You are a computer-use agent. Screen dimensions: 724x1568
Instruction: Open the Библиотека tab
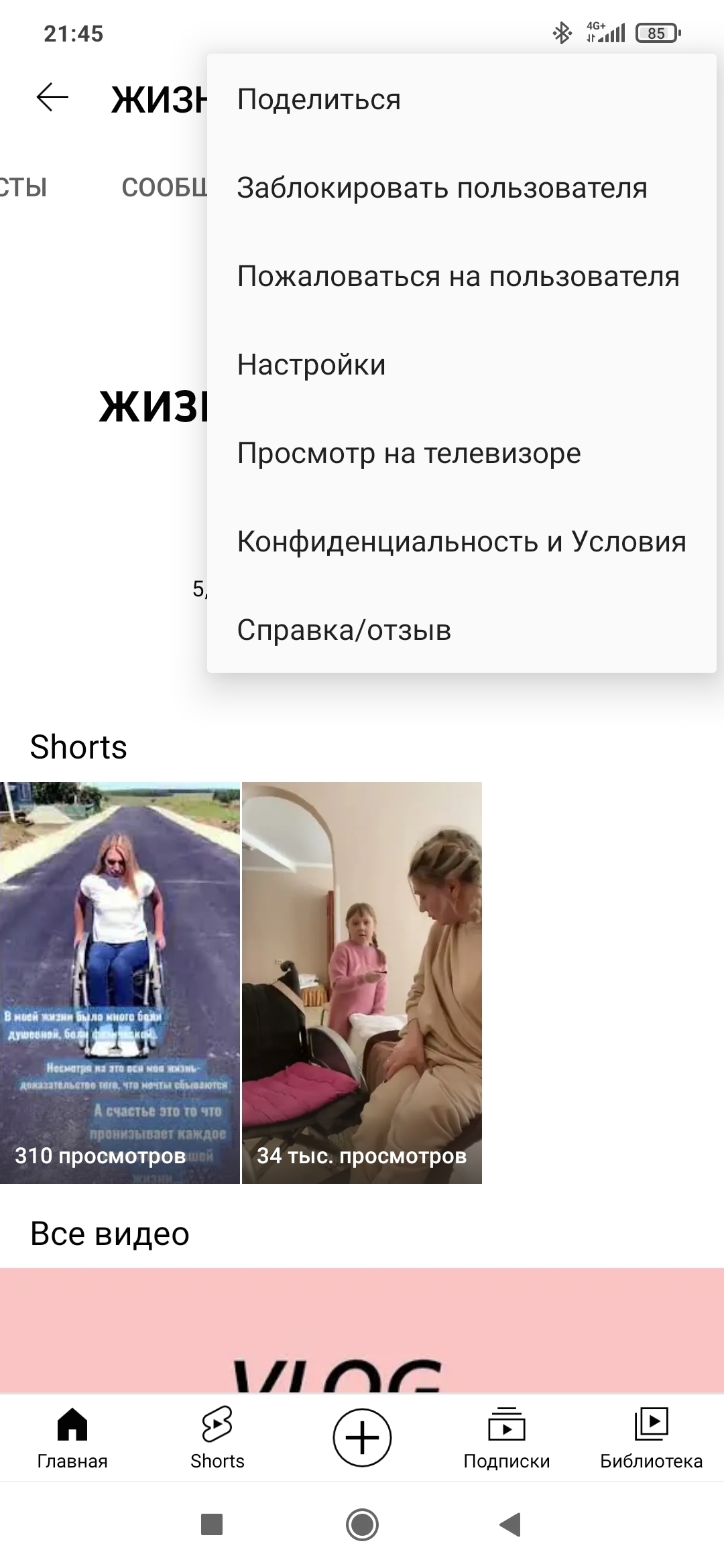click(x=651, y=1437)
